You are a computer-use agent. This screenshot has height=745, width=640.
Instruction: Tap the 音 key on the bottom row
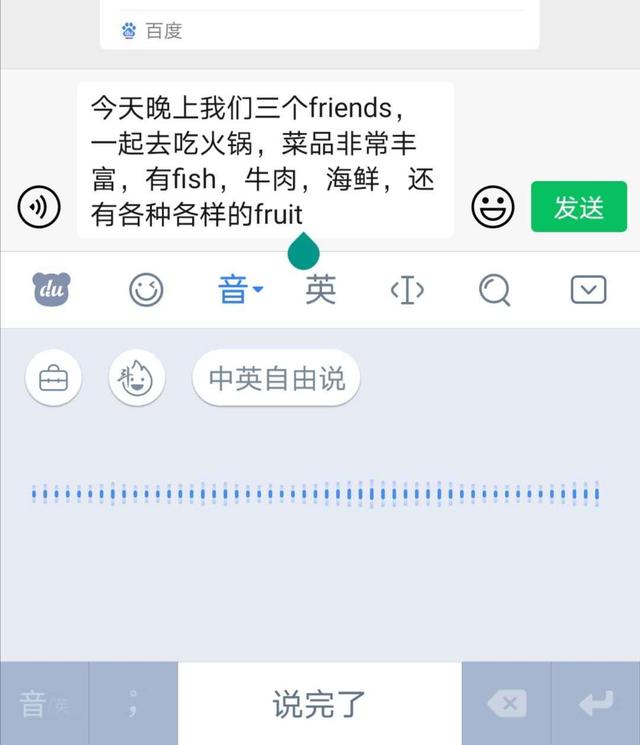44,704
